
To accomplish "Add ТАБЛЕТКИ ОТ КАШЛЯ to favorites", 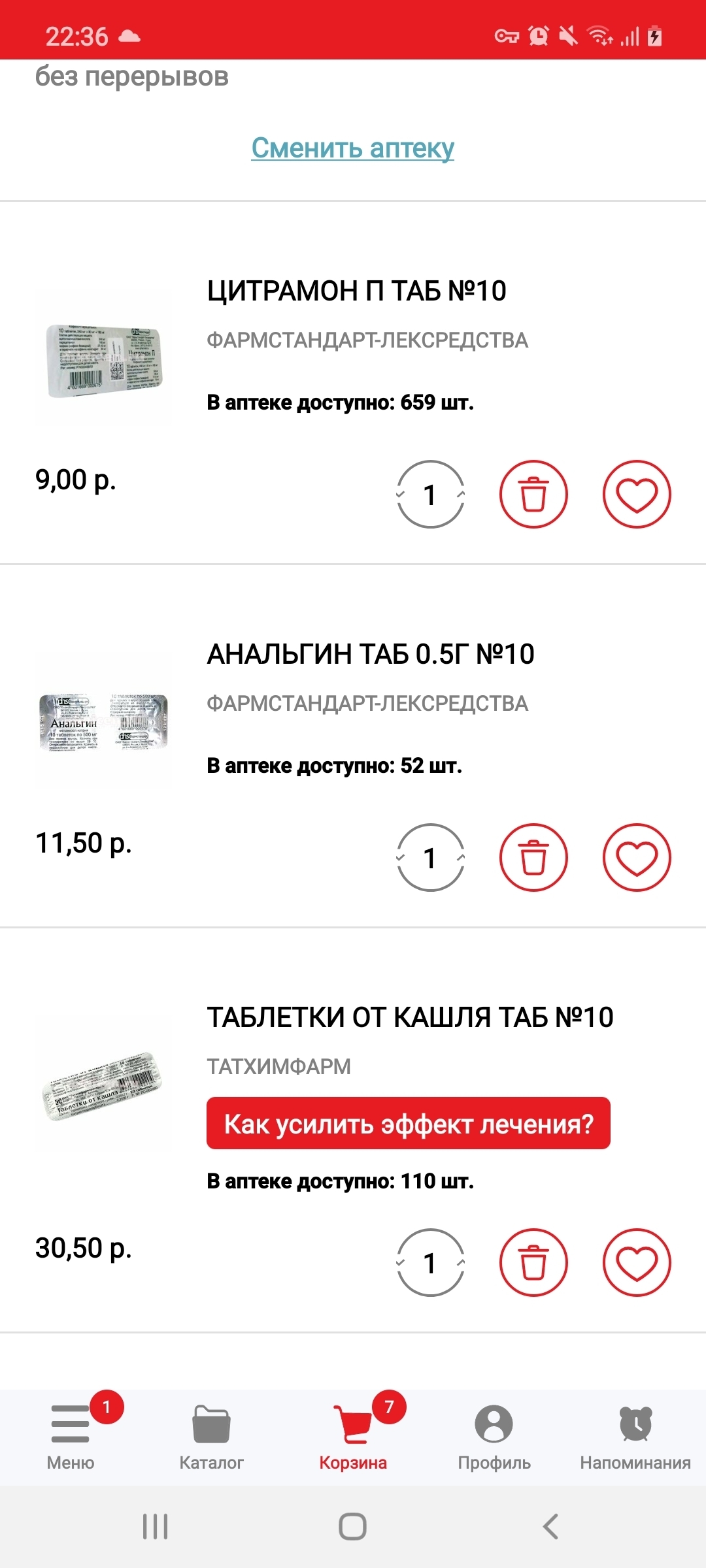I will click(x=636, y=1262).
